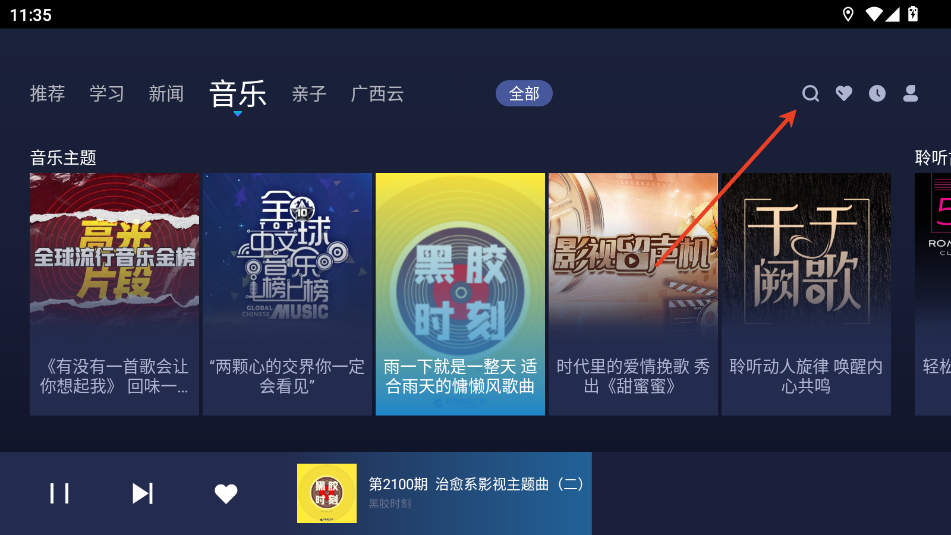Go to the 亲子 tab
The image size is (951, 535).
point(309,94)
